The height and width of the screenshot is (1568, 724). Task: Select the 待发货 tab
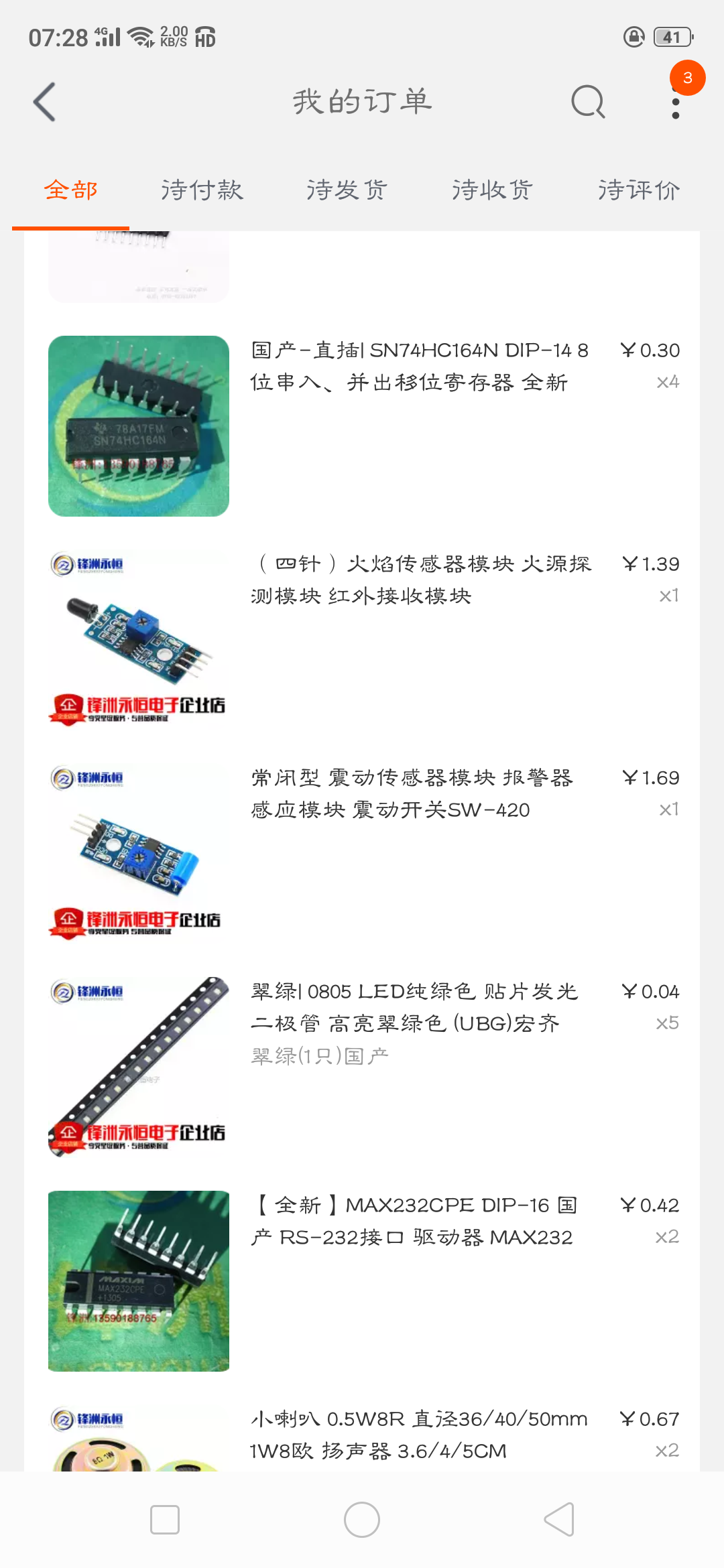pos(347,190)
